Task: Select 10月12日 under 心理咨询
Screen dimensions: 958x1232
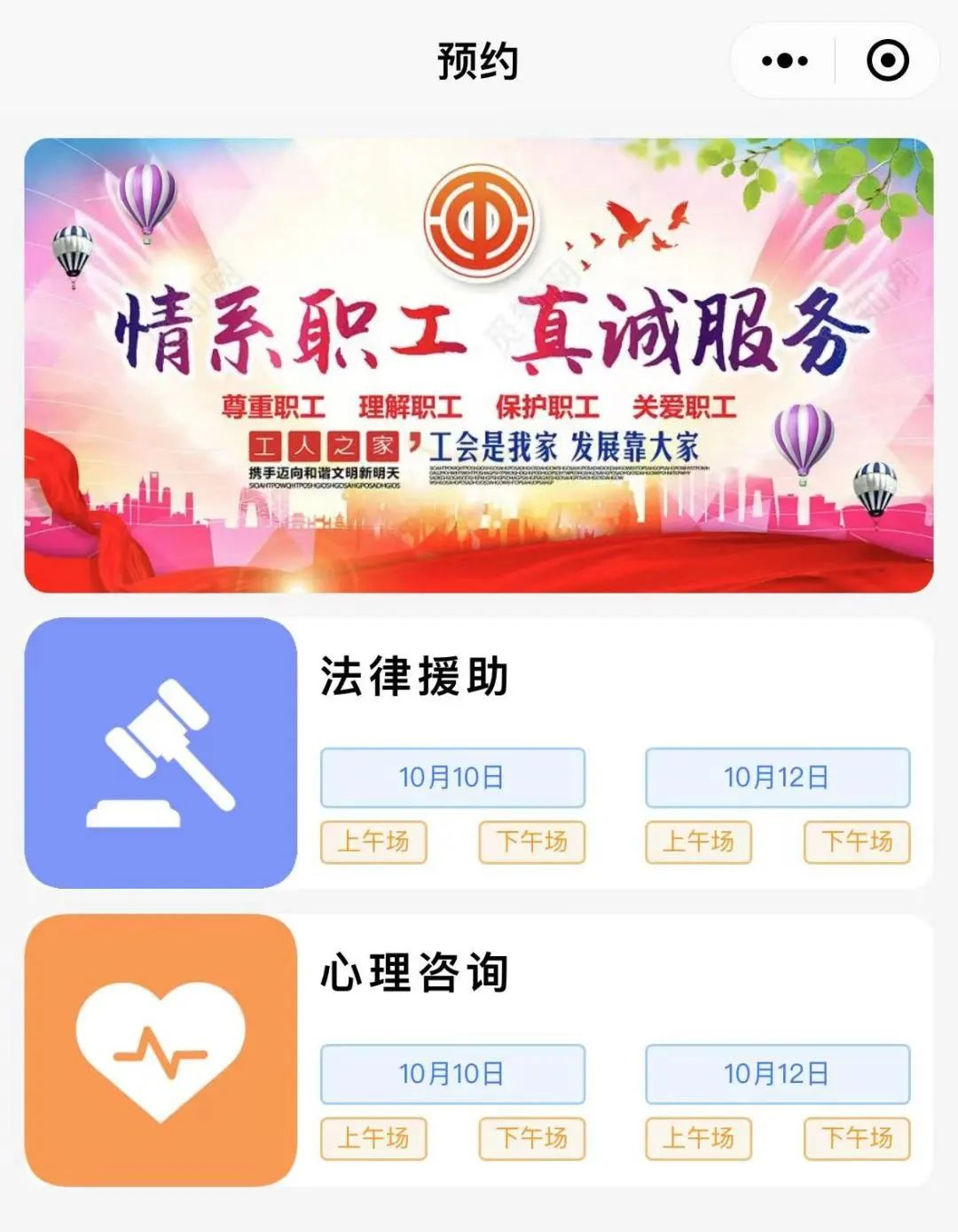Action: click(x=776, y=1074)
